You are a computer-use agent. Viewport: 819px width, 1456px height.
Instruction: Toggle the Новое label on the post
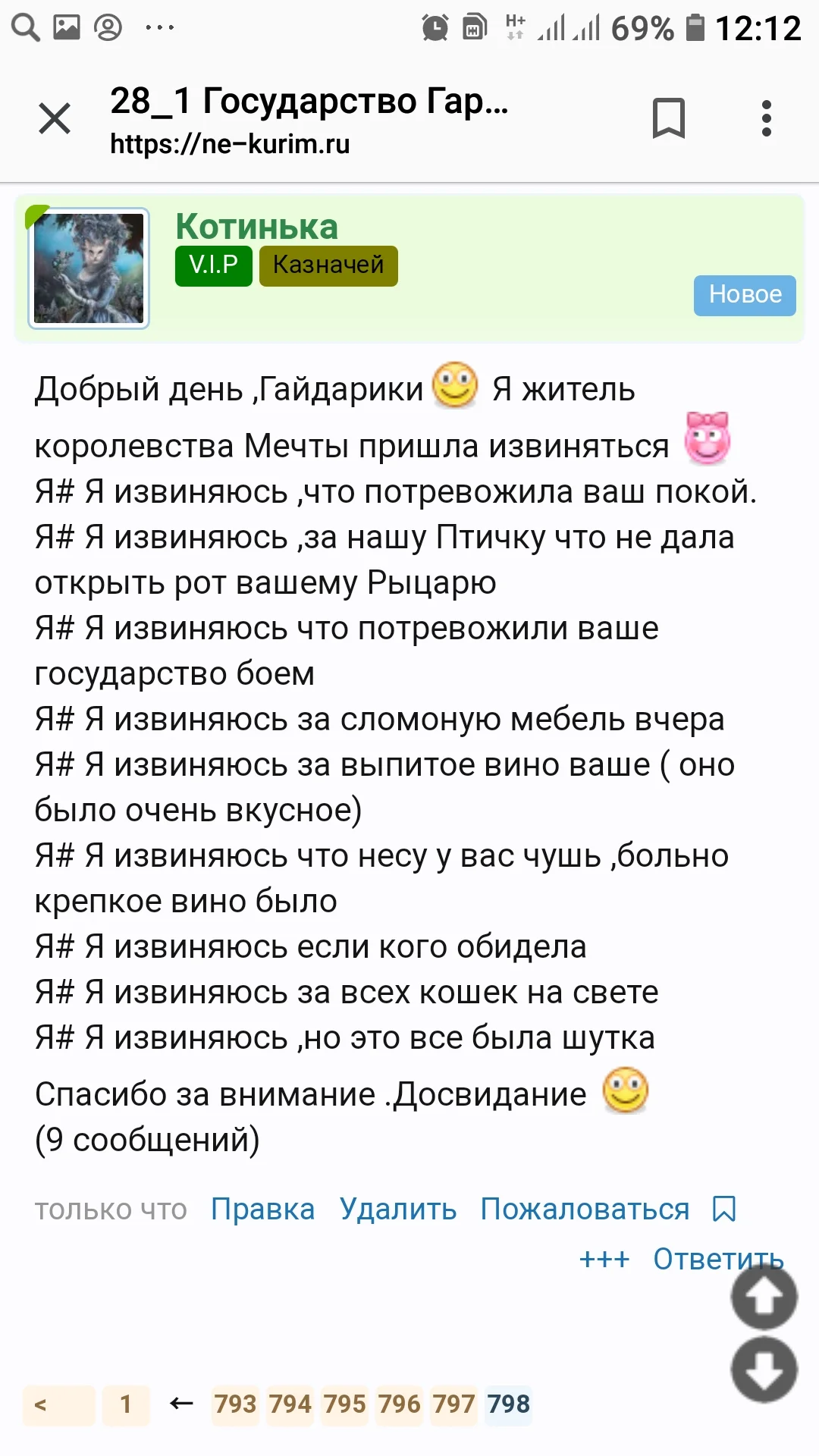744,295
